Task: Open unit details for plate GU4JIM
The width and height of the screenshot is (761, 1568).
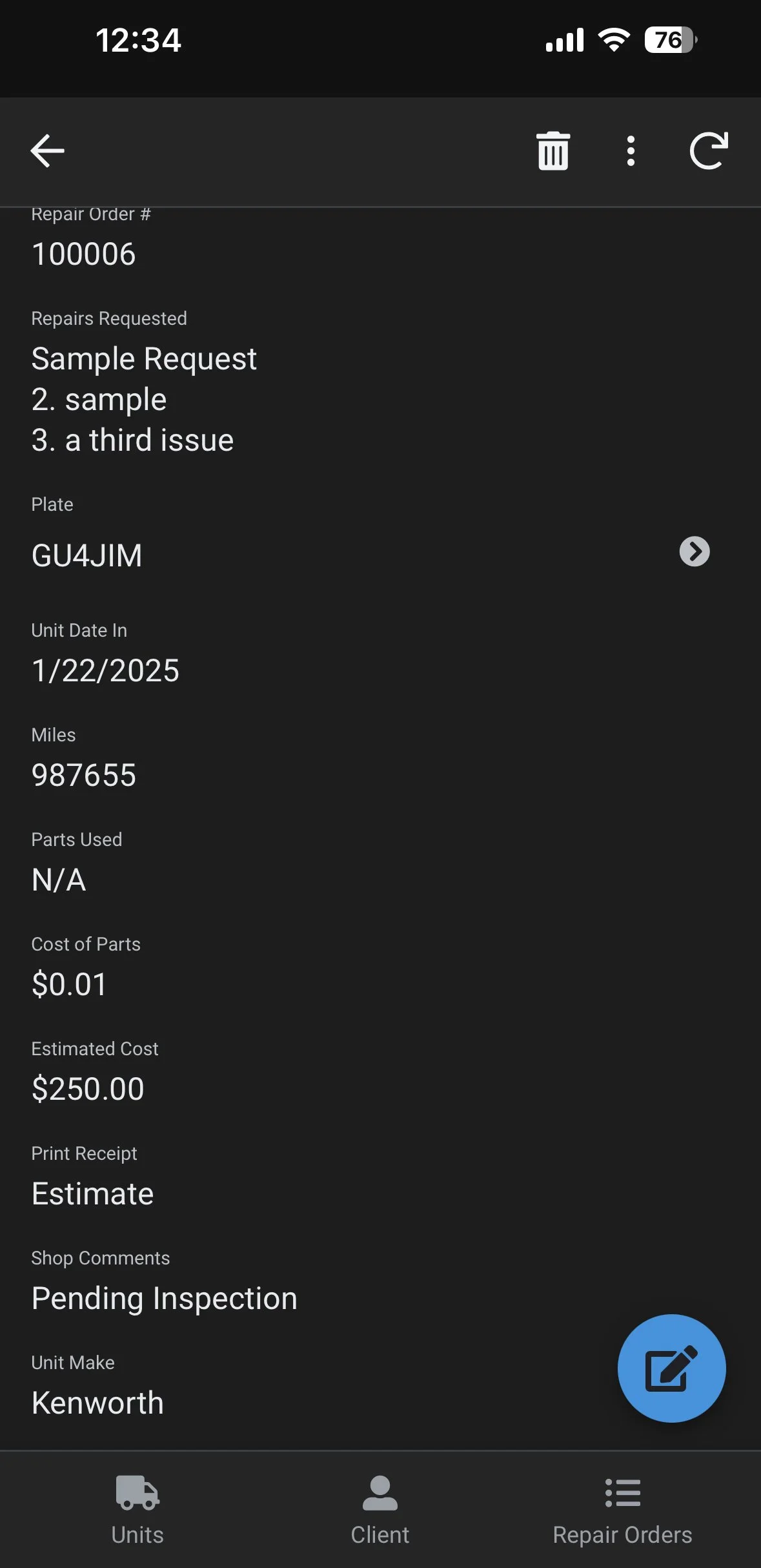Action: pyautogui.click(x=694, y=552)
